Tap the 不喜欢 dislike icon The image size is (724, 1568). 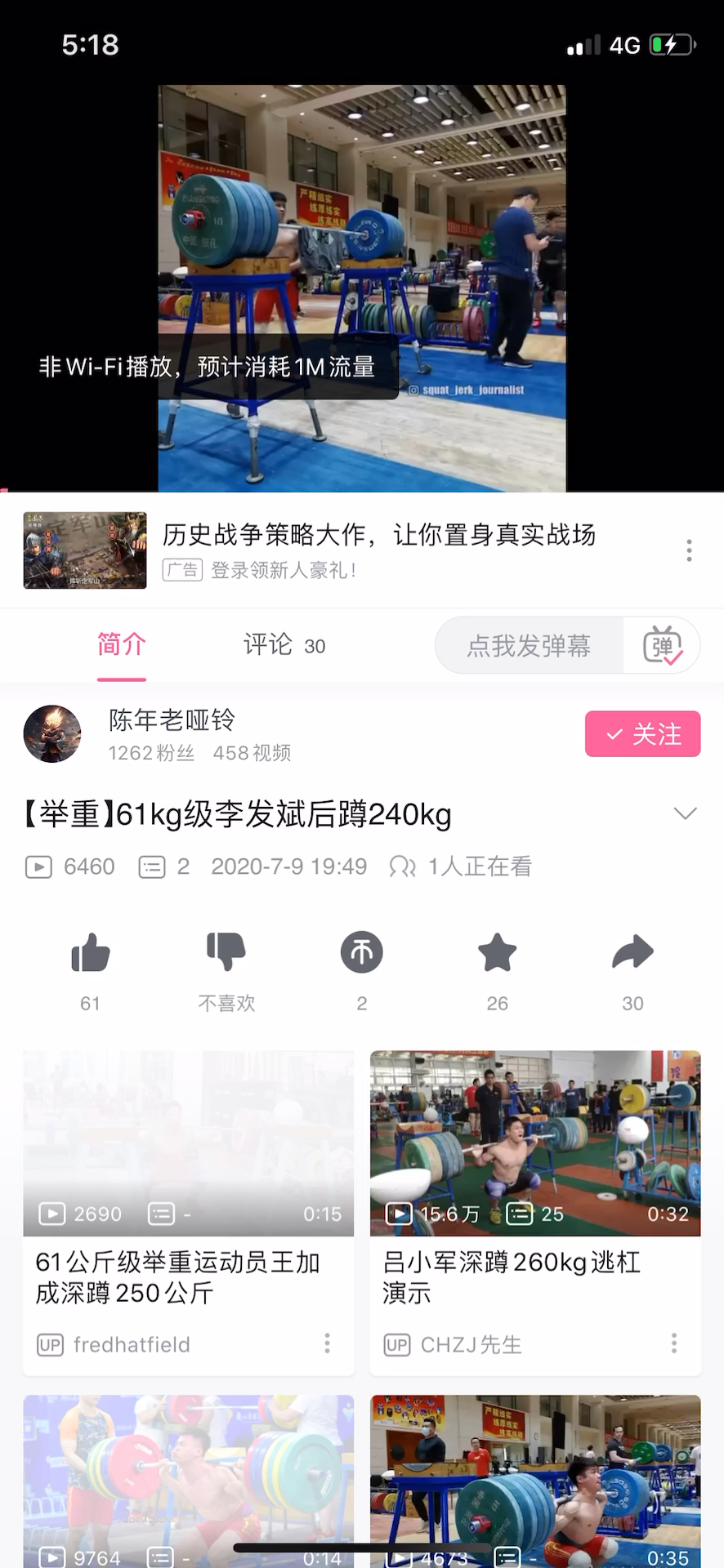226,953
